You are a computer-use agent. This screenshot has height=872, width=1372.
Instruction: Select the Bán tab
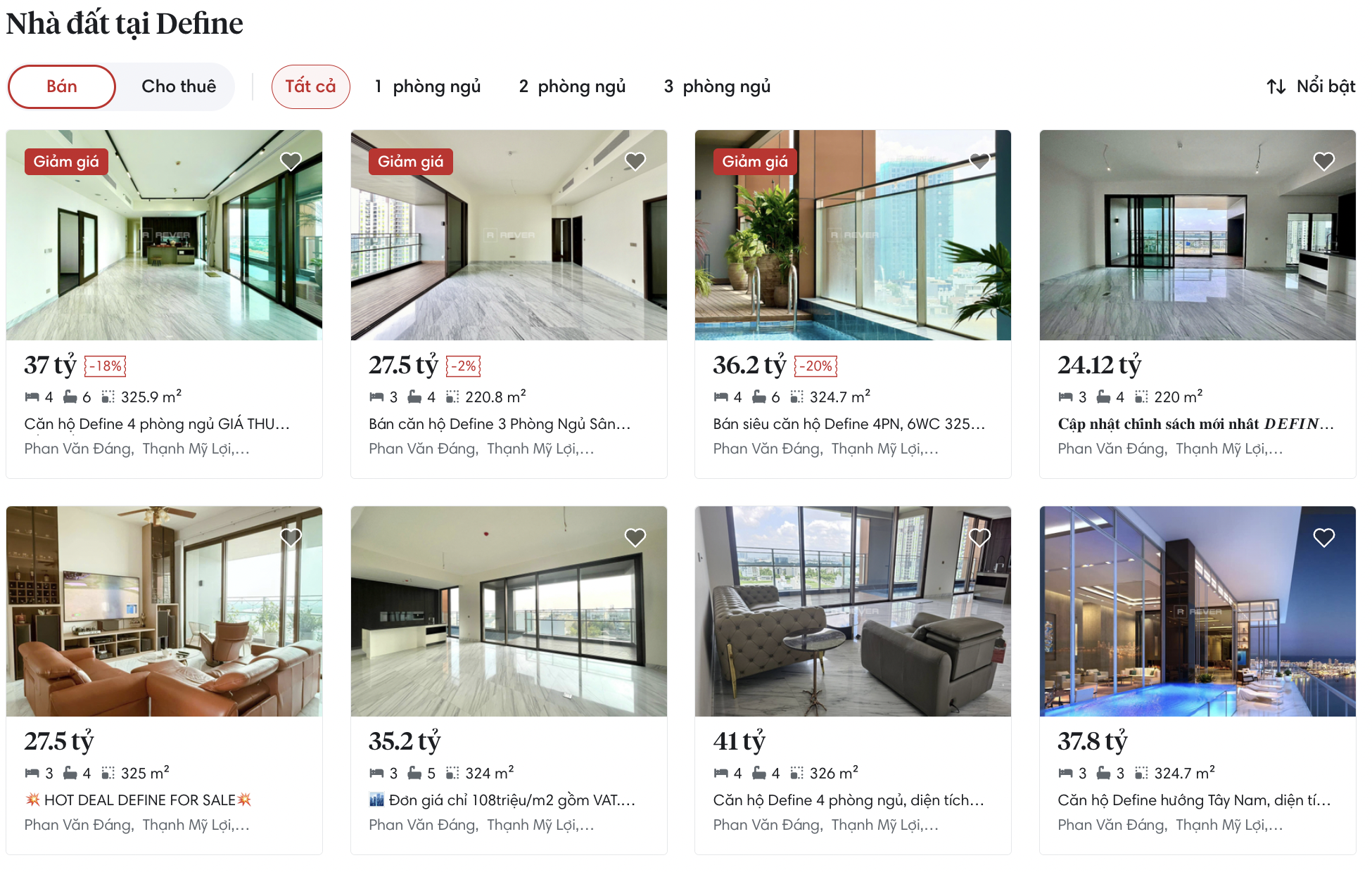coord(62,86)
